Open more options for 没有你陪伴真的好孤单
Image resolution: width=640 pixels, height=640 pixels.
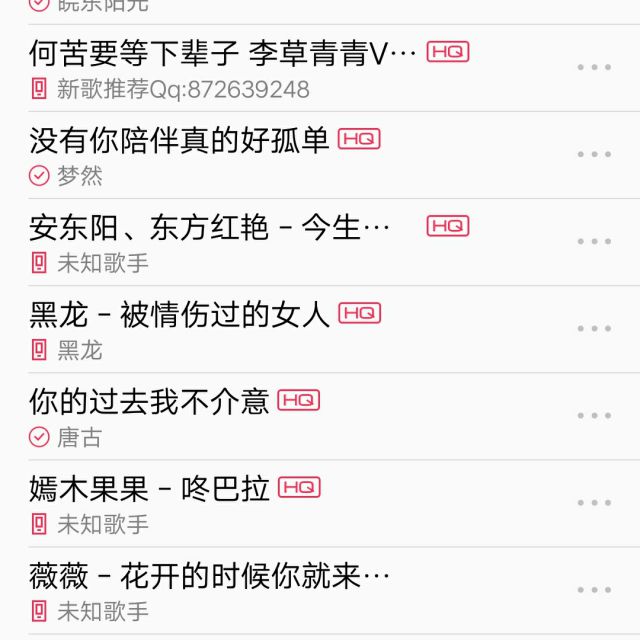[594, 154]
